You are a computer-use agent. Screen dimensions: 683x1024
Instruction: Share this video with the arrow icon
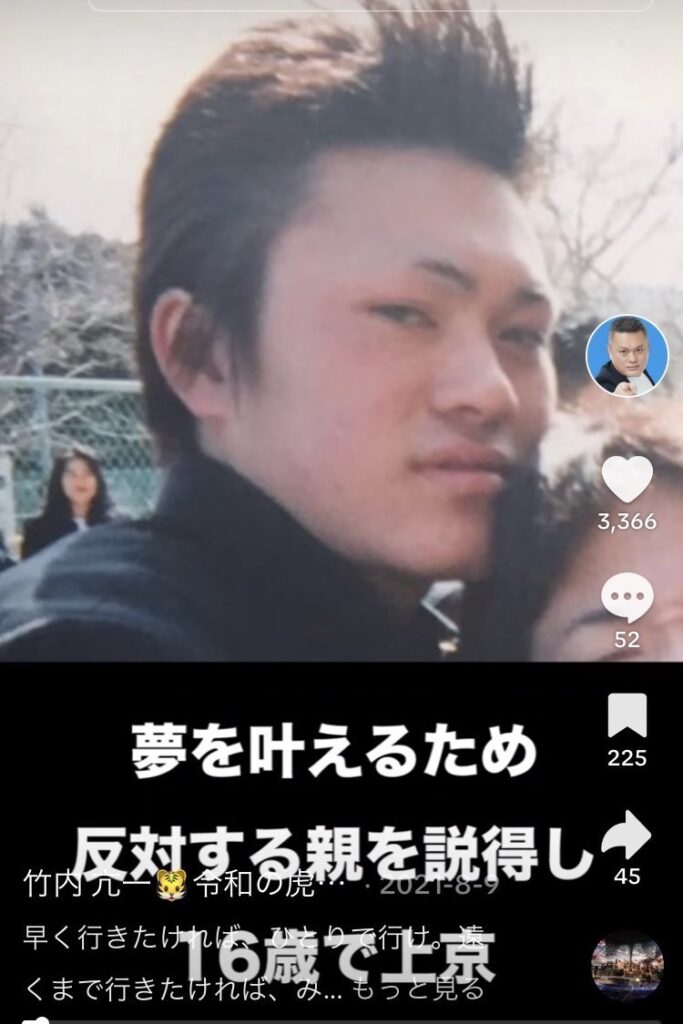point(627,835)
